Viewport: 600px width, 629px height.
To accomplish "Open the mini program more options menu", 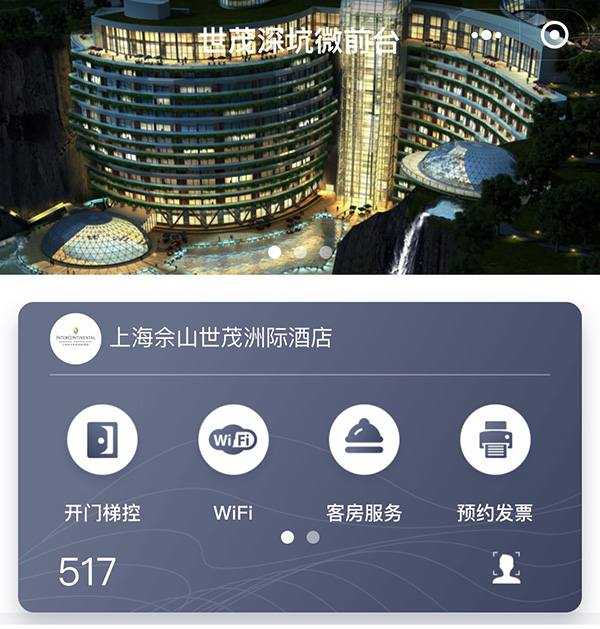I will [486, 35].
